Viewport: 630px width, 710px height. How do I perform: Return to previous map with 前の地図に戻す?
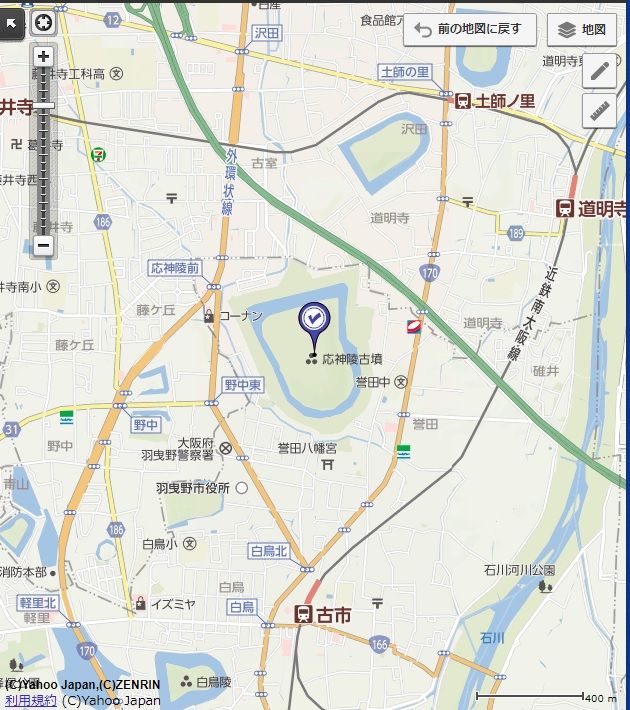click(x=470, y=29)
